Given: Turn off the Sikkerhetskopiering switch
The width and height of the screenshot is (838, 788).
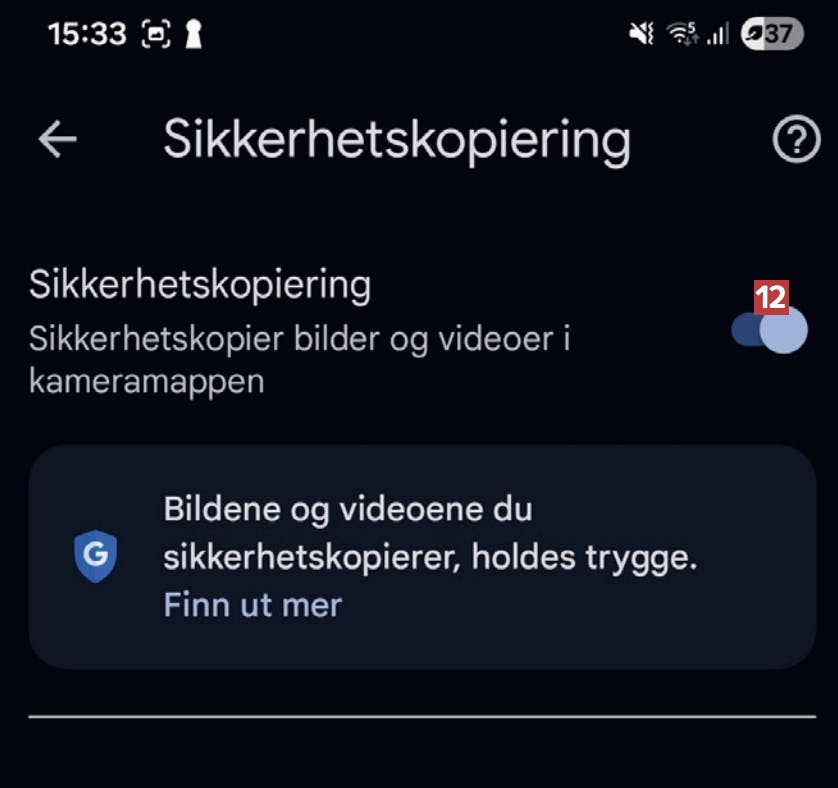Looking at the screenshot, I should click(770, 330).
